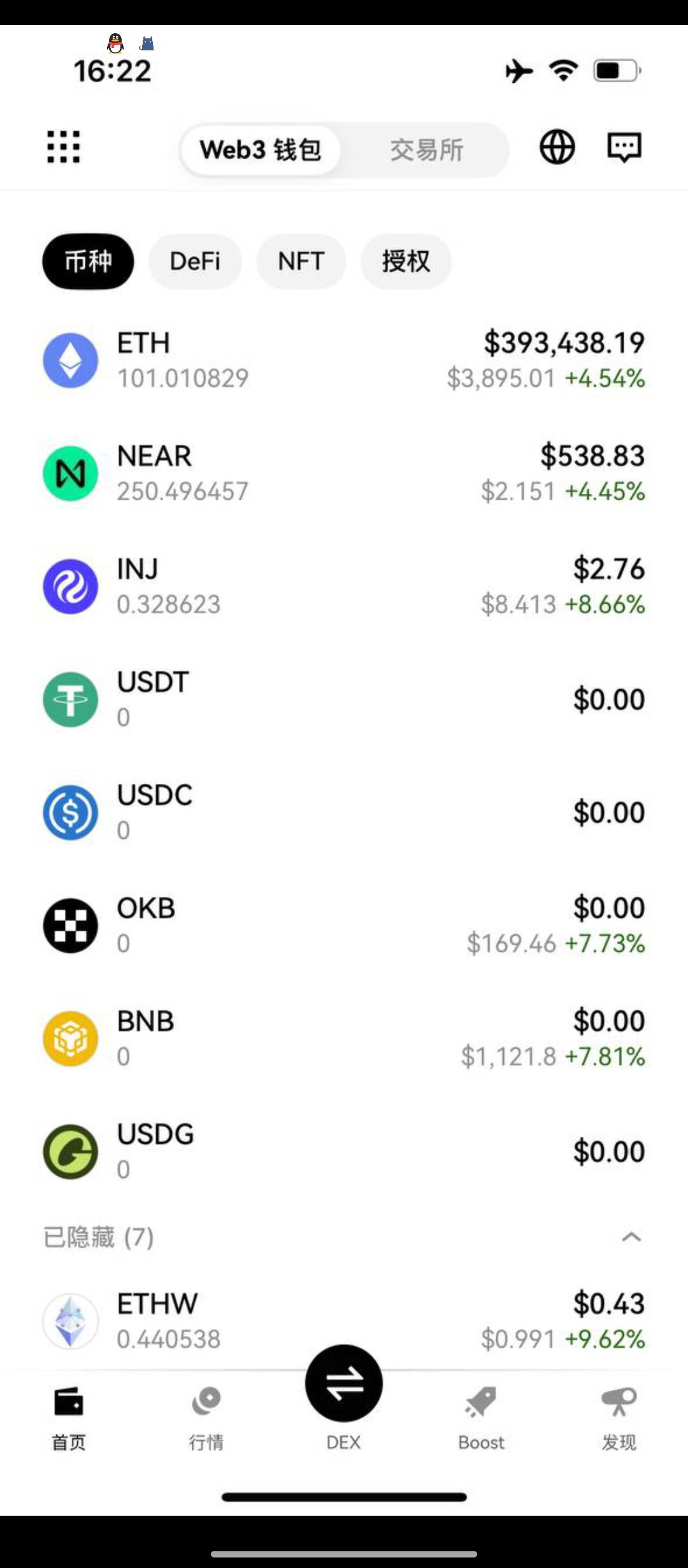Viewport: 688px width, 1568px height.
Task: Select the Web3 钱包 segment
Action: 261,150
